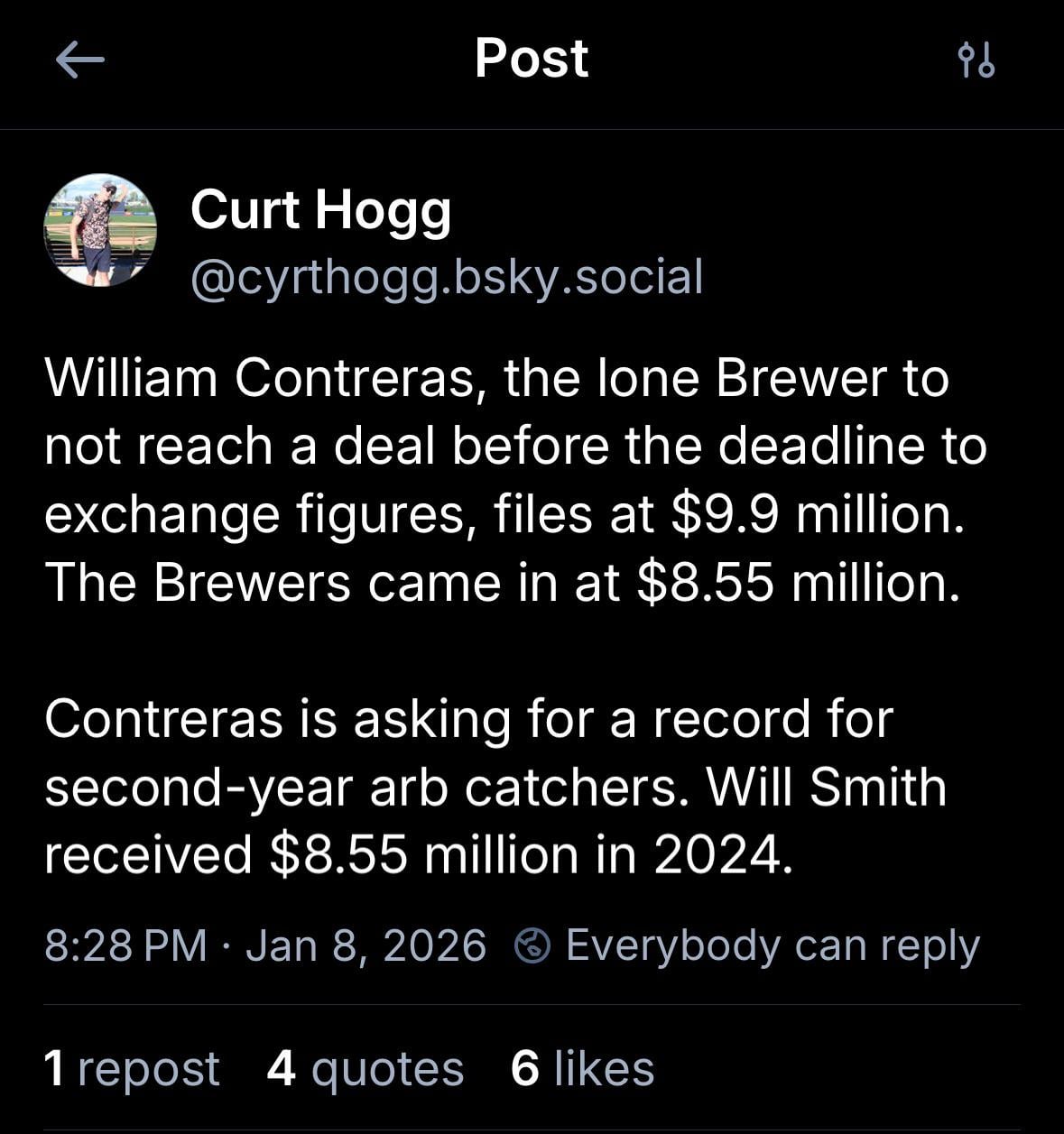Open Curt Hogg's profile picture

click(x=100, y=230)
